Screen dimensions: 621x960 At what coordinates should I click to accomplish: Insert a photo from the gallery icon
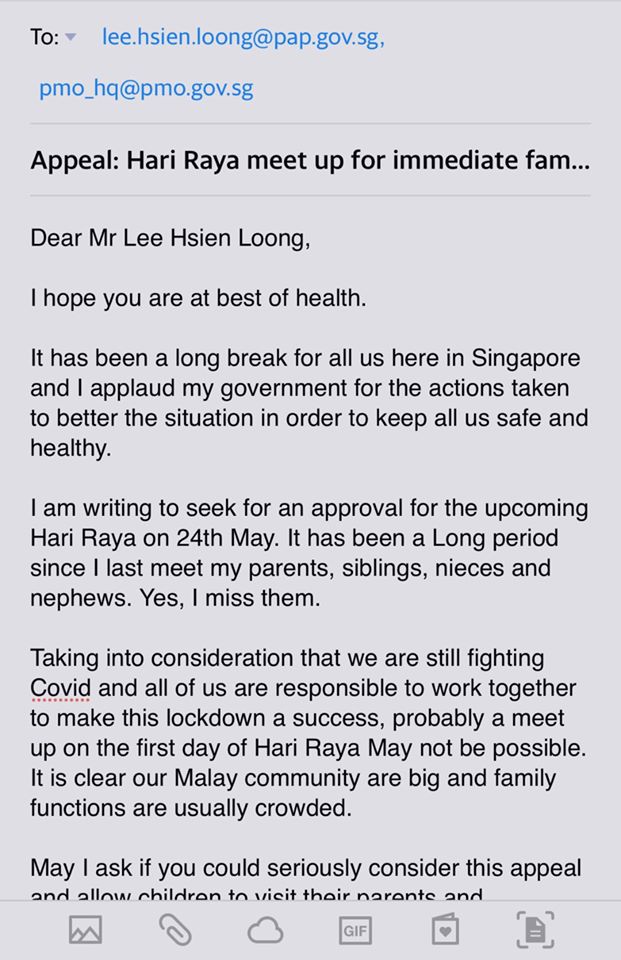tap(85, 931)
